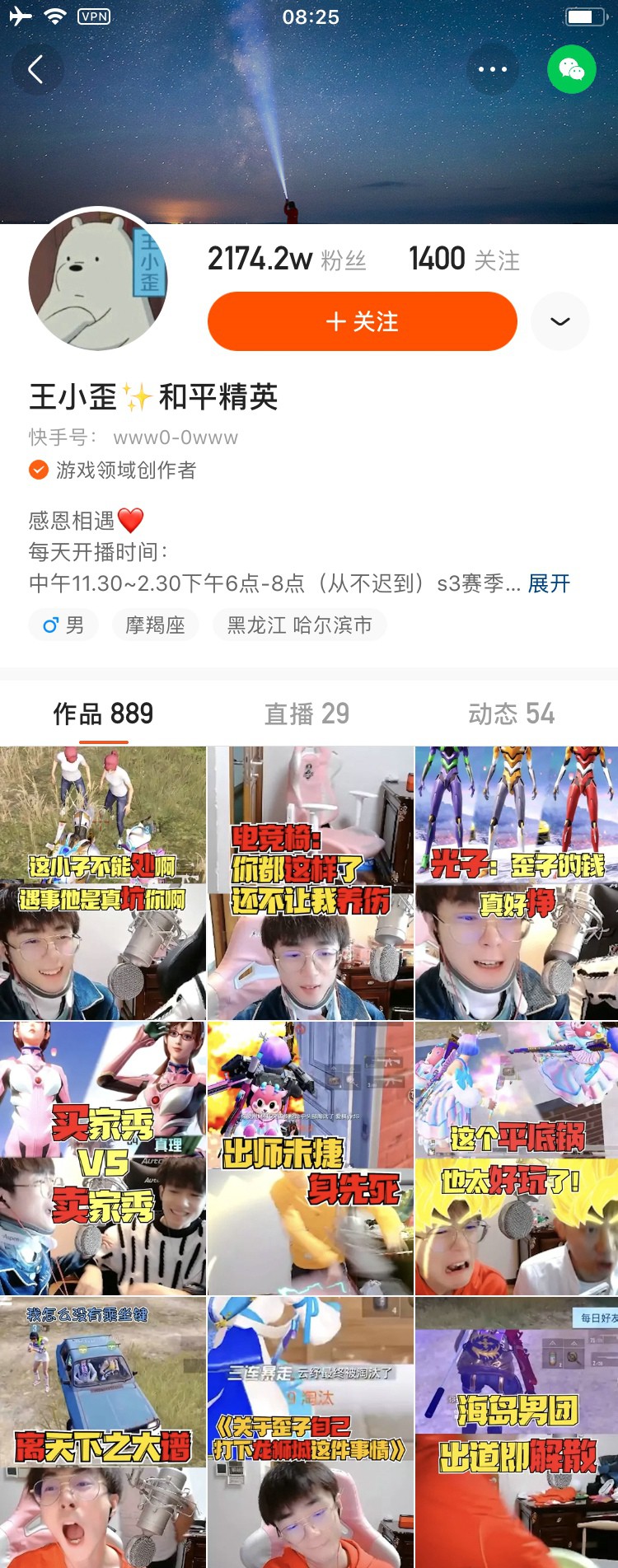View the bear profile avatar
The image size is (618, 1568).
(x=98, y=280)
